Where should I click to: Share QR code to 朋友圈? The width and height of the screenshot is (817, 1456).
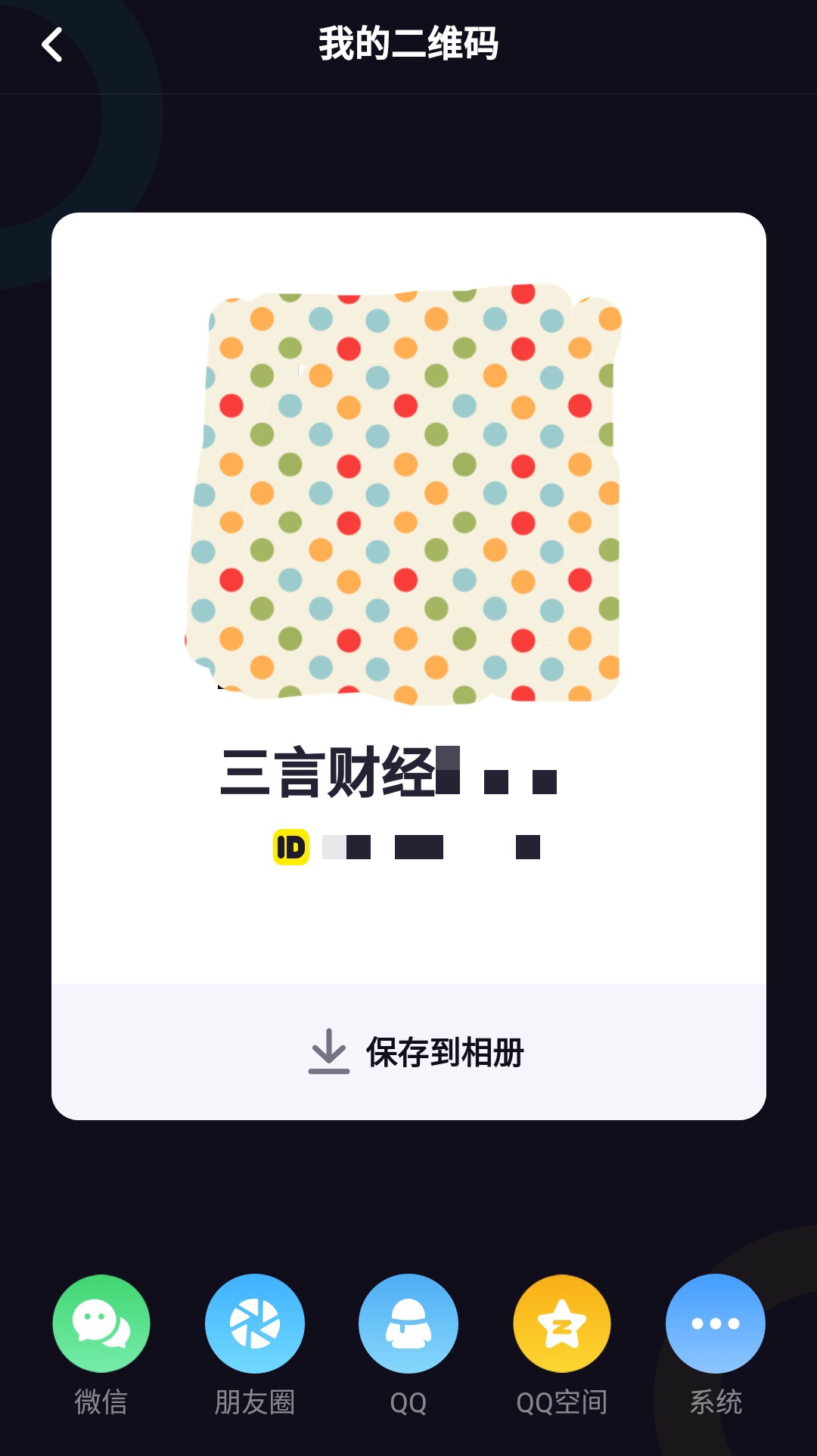255,1324
